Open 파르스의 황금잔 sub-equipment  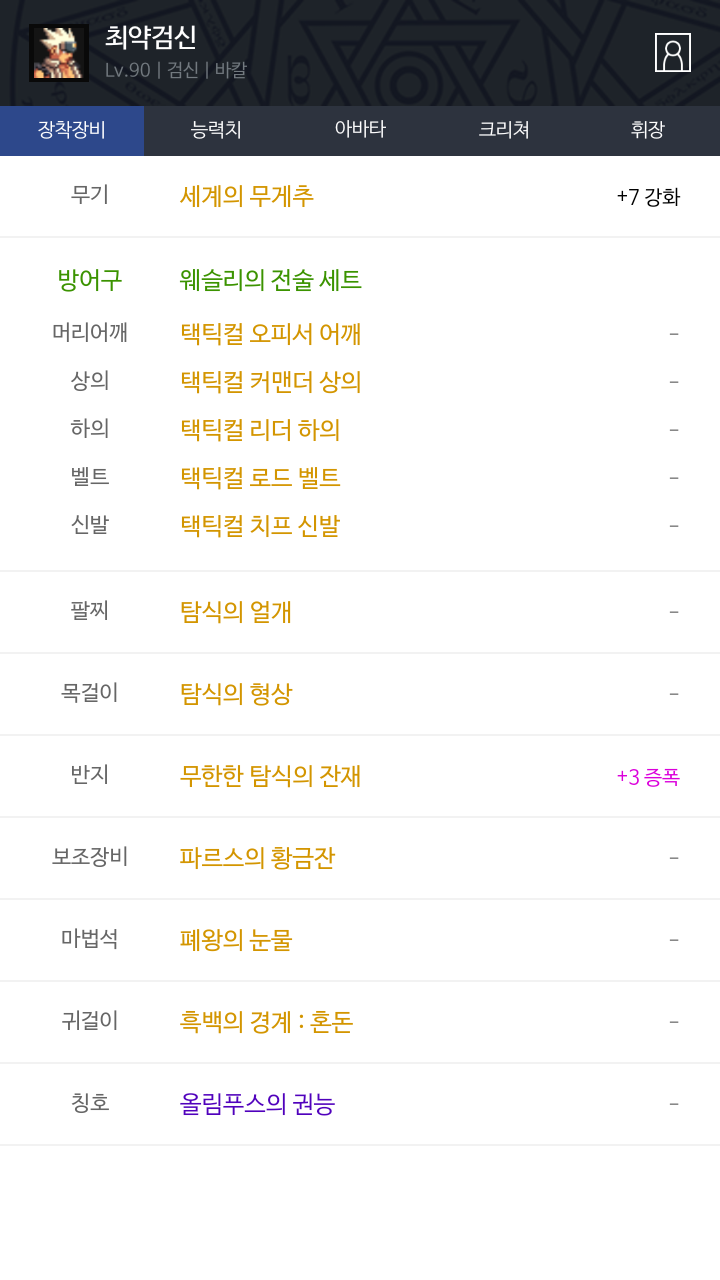tap(257, 858)
